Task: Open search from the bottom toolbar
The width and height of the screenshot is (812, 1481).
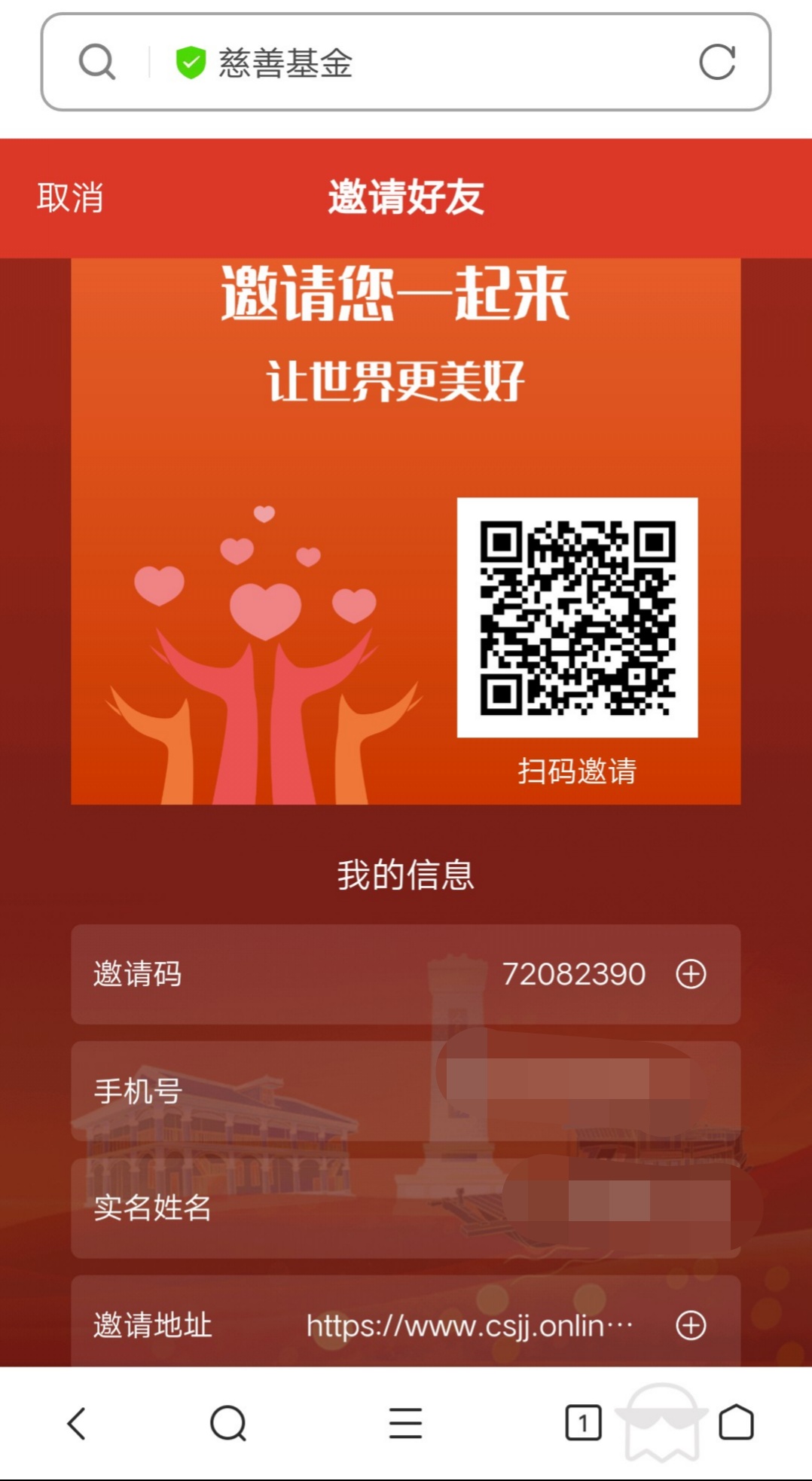Action: pos(228,1423)
